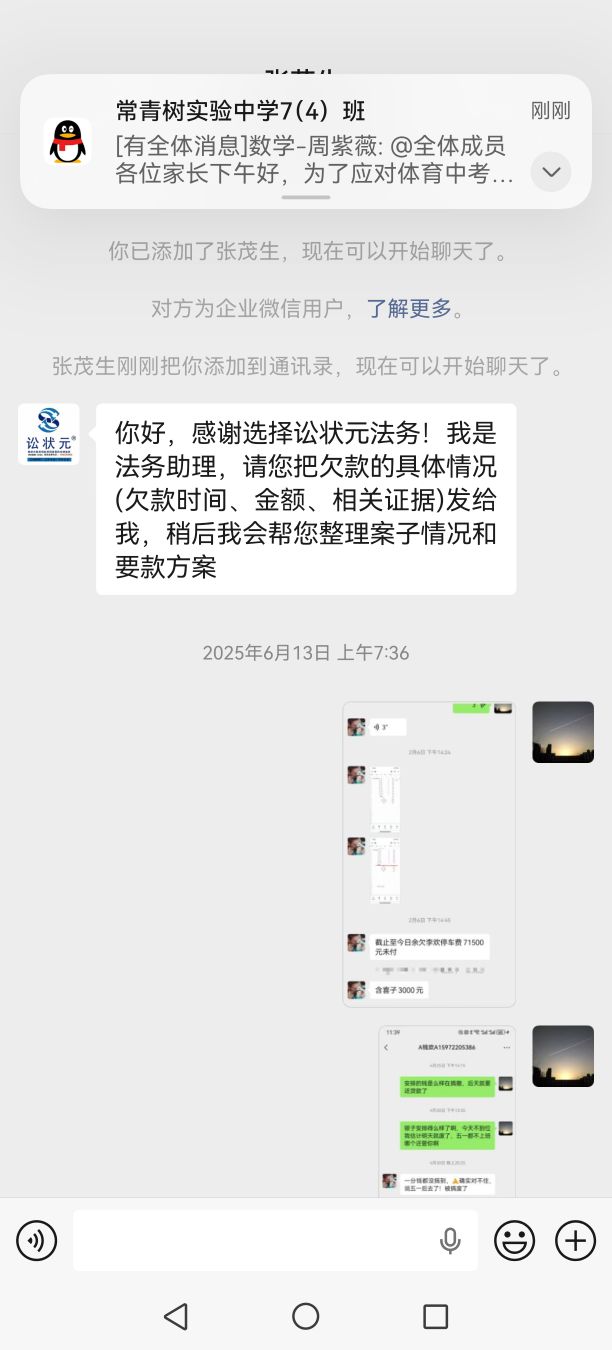Open 张茂生's 讼状元 profile avatar
The height and width of the screenshot is (1350, 612).
(48, 435)
